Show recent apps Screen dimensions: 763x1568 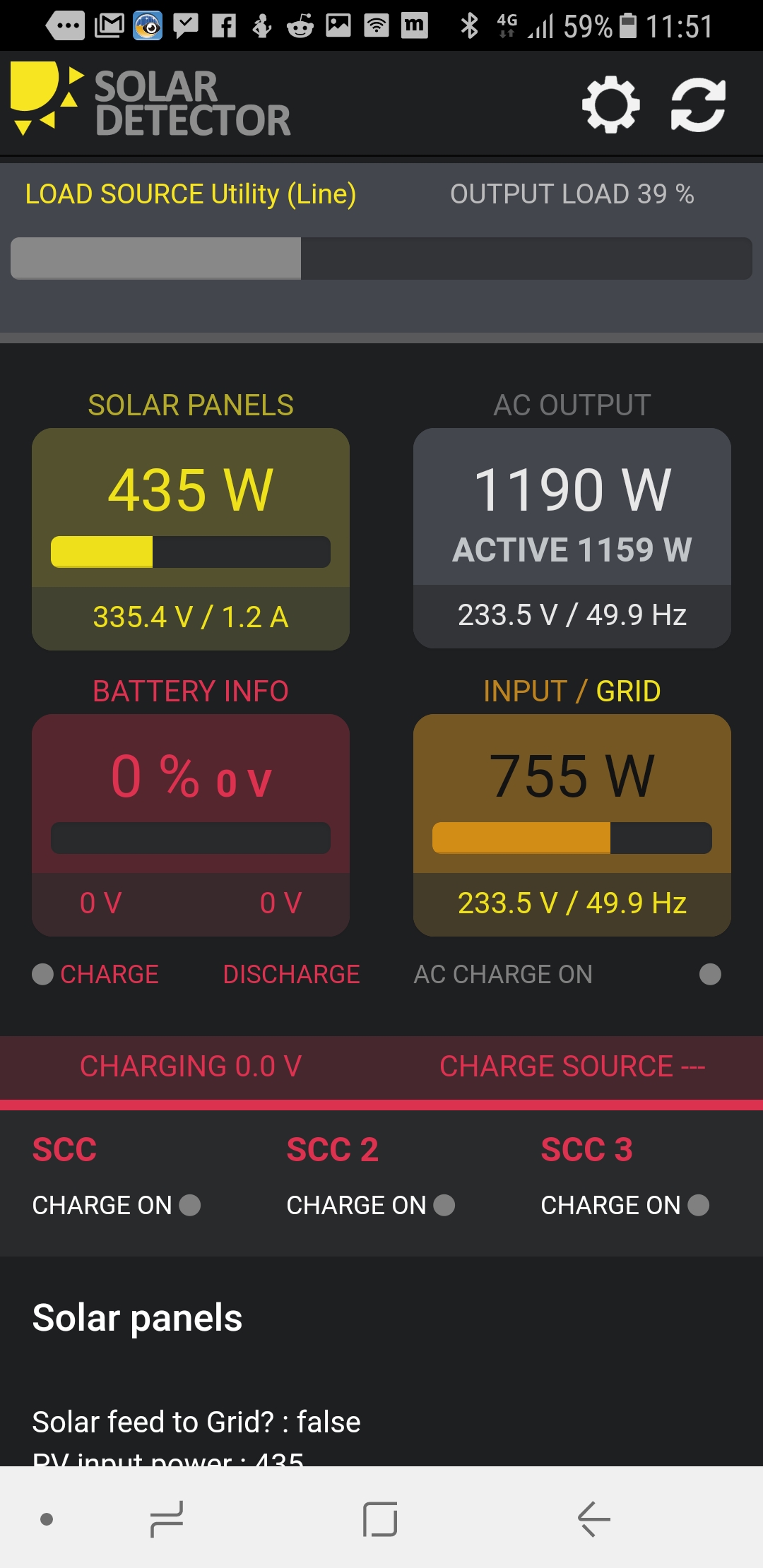(167, 1519)
